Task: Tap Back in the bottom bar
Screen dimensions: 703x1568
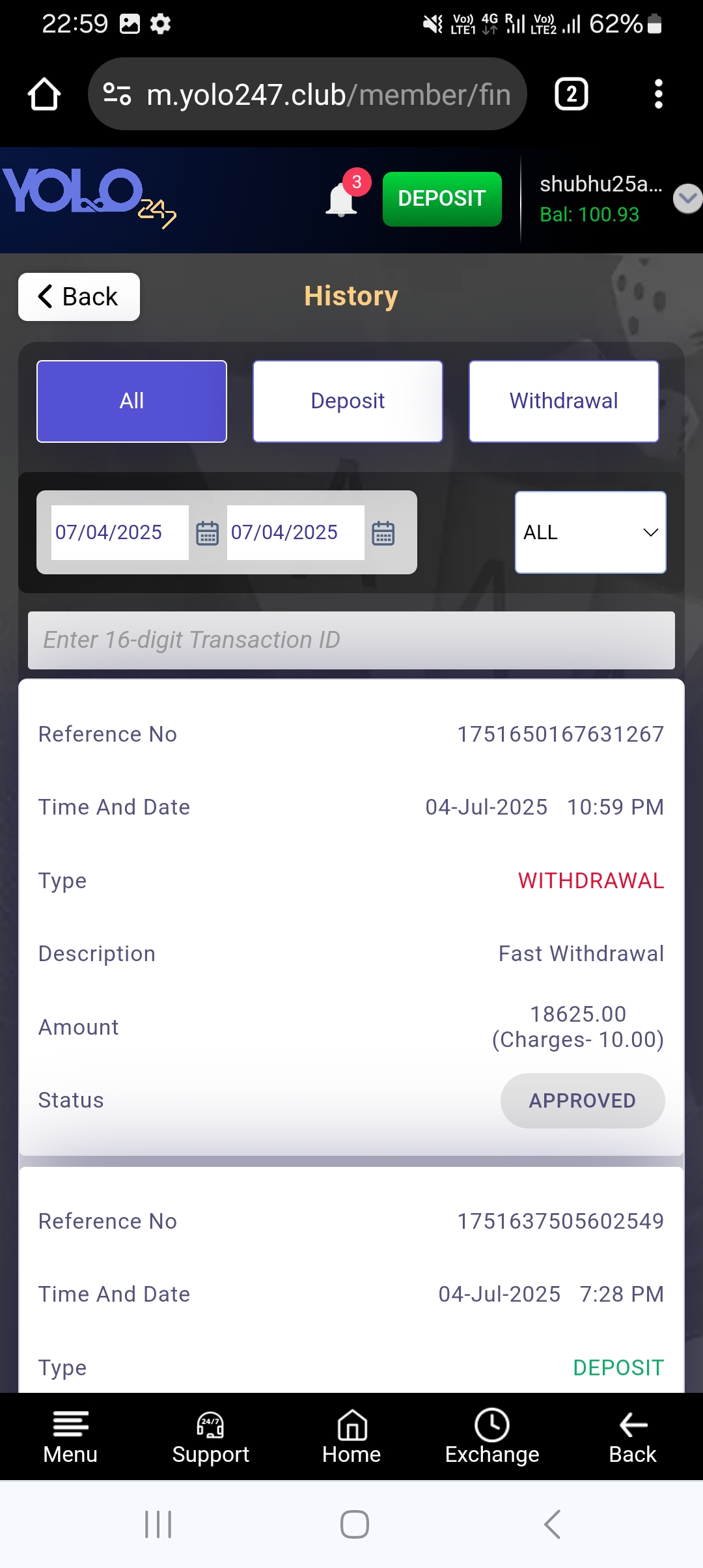Action: (633, 1436)
